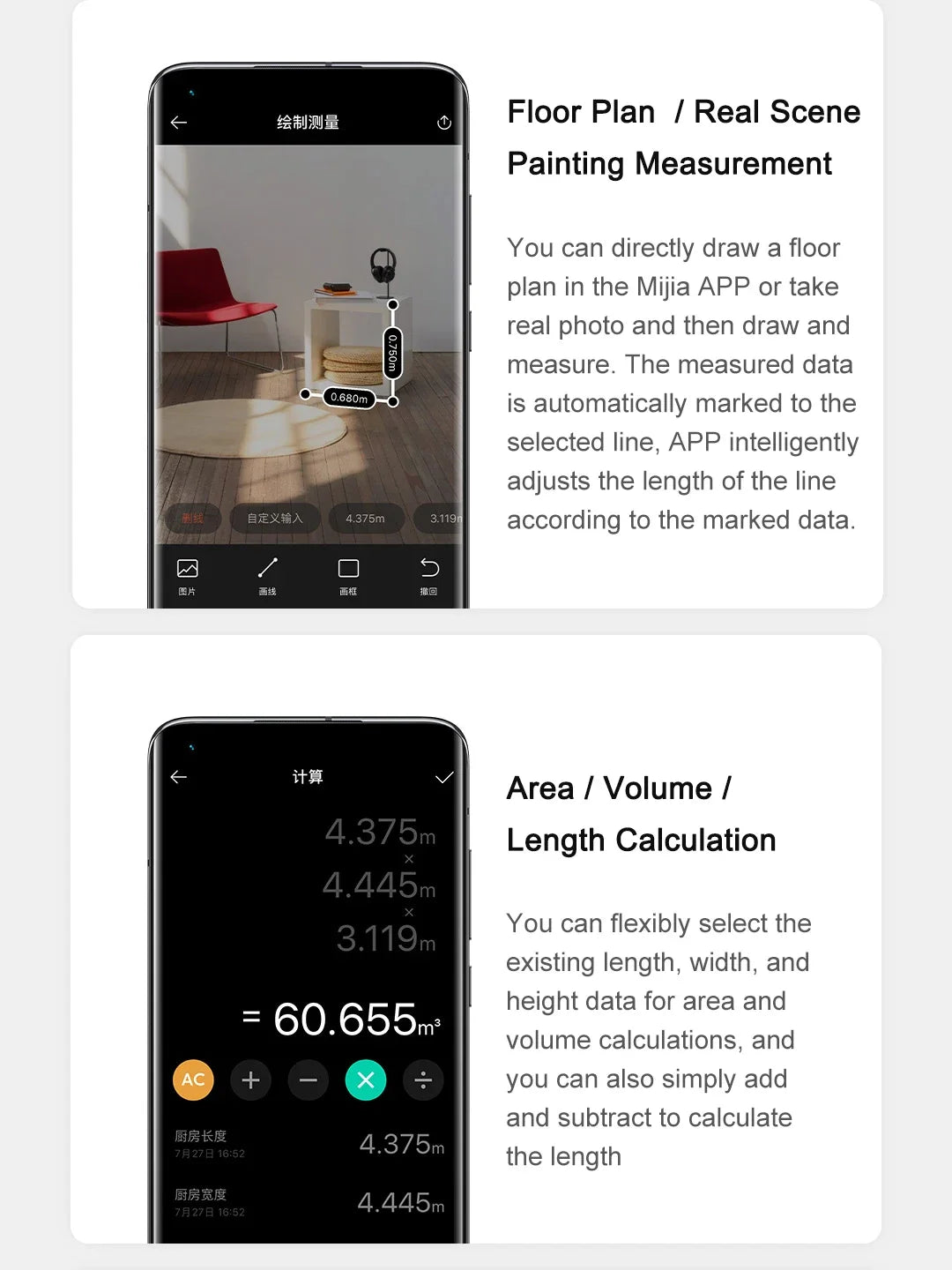Tap the 0.680m measurement label on the photo

[349, 398]
